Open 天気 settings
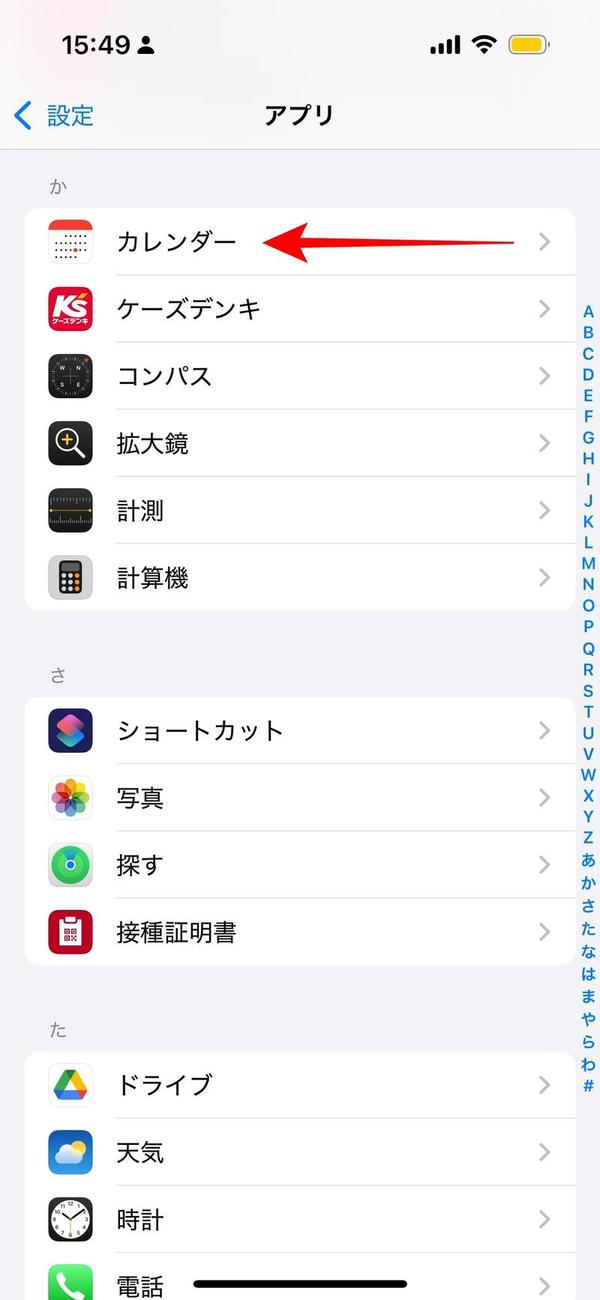Viewport: 600px width, 1300px height. [x=300, y=1152]
